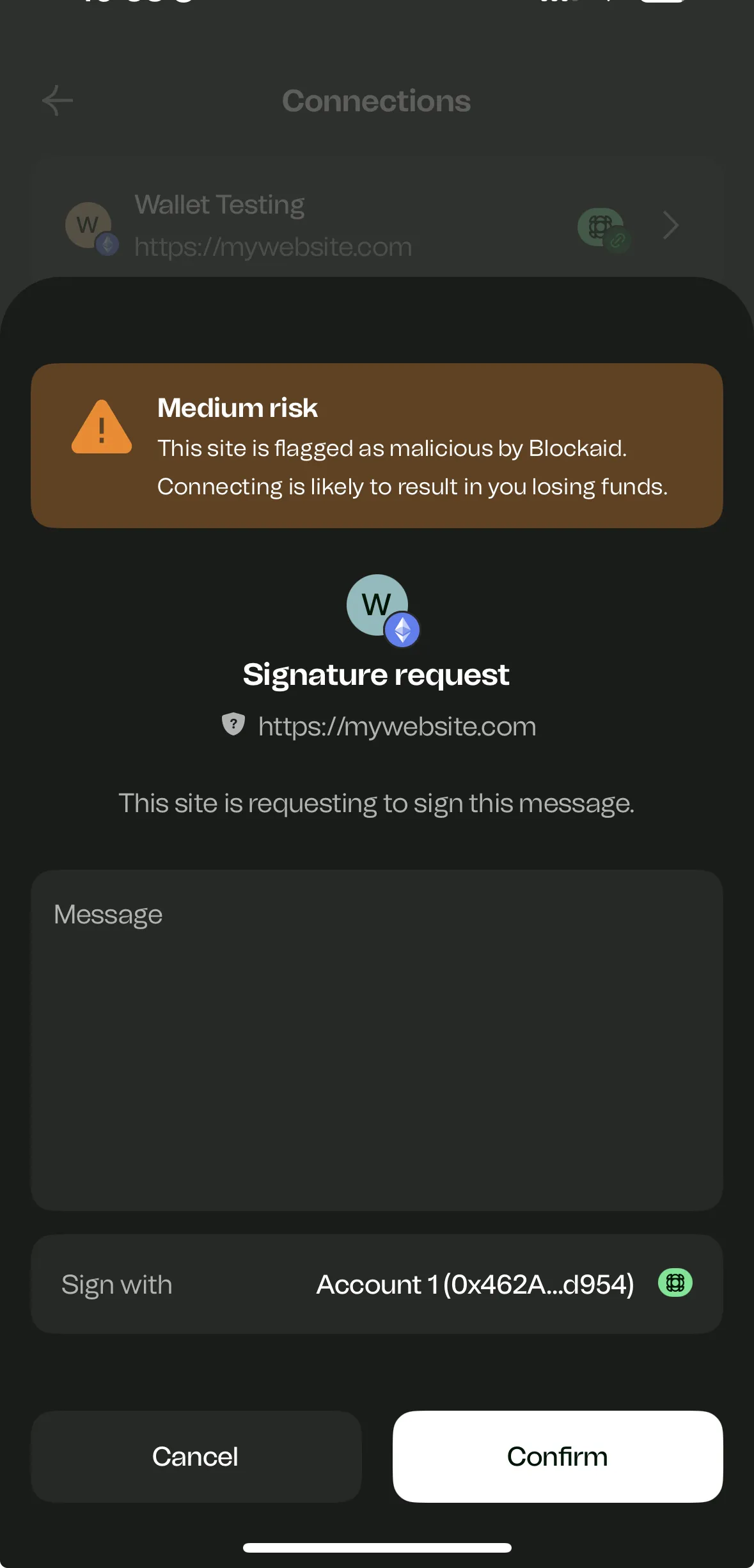Screen dimensions: 754x1568
Task: Click the shield icon beside mywebsite.com
Action: tap(233, 725)
